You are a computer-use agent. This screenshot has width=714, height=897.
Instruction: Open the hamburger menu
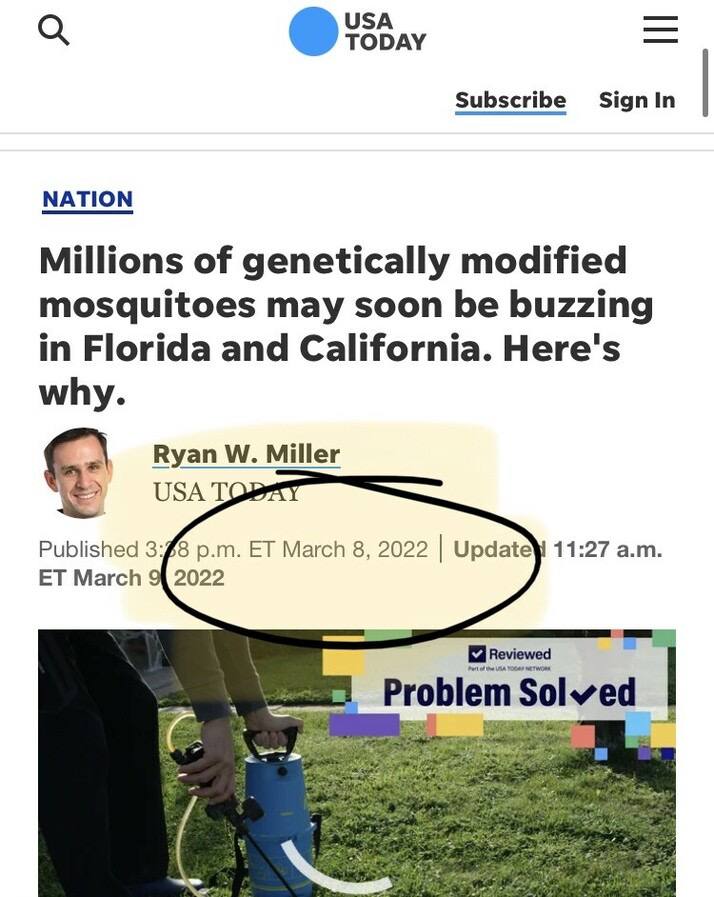point(660,31)
